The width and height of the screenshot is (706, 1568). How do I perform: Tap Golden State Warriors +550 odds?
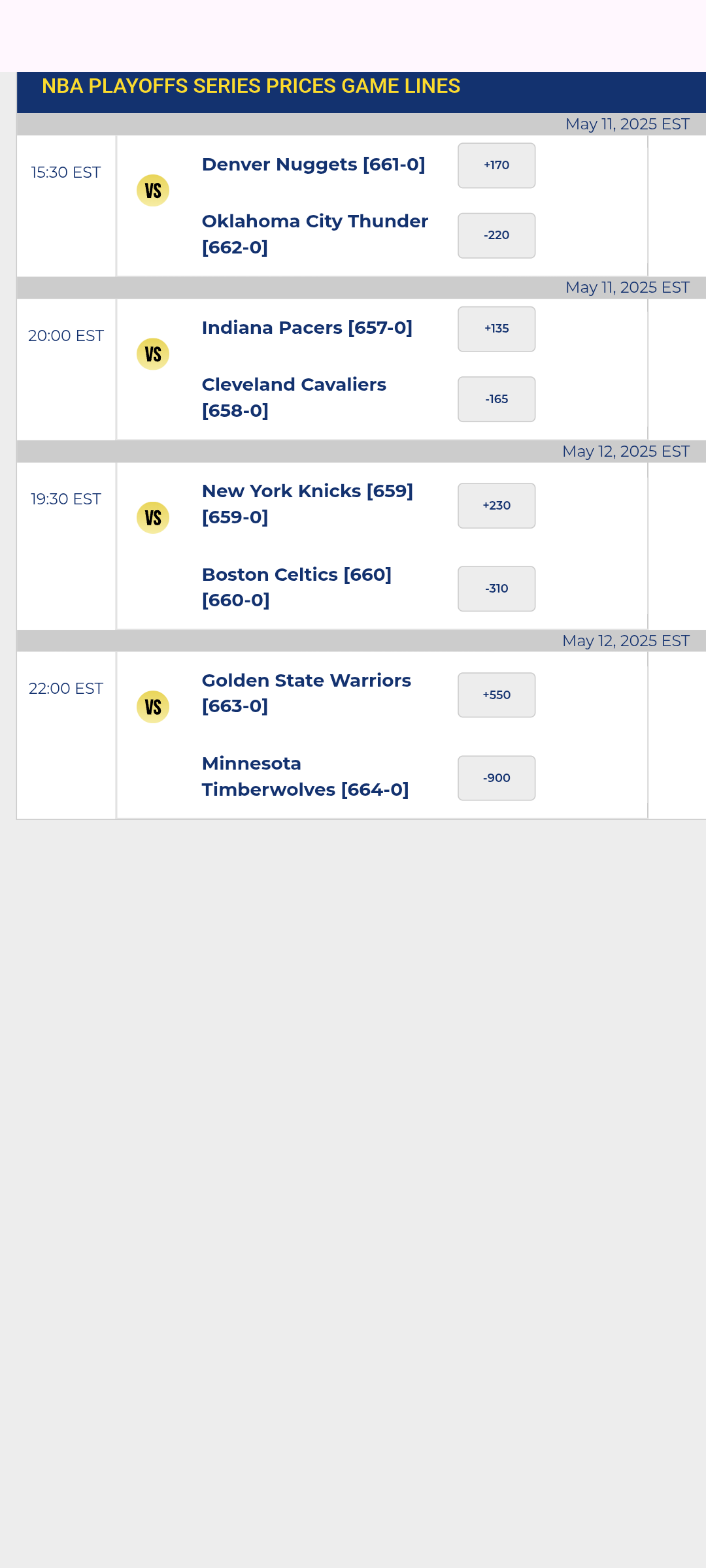(x=496, y=695)
